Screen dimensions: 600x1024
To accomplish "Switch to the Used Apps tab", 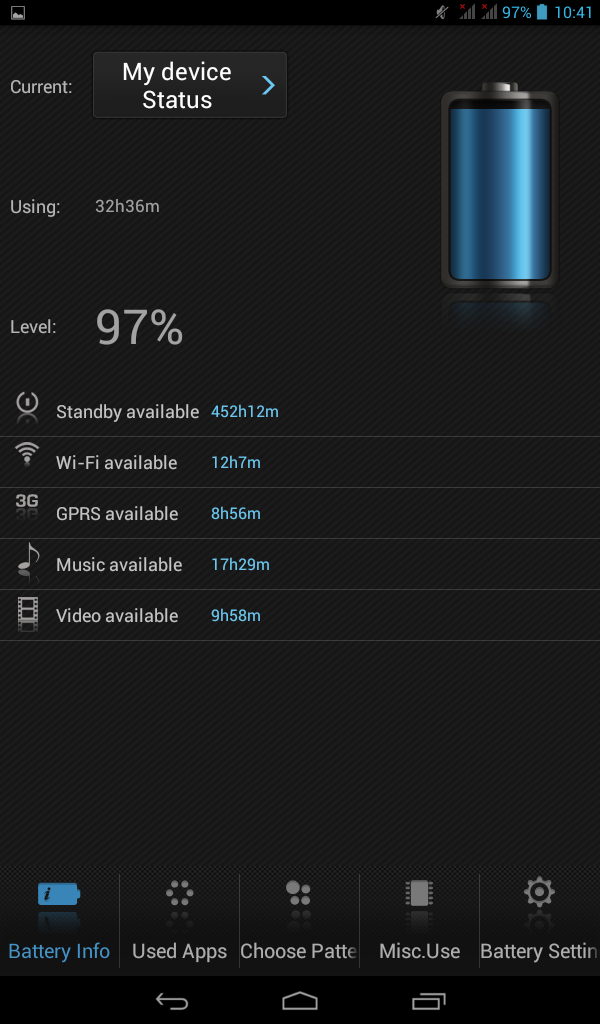I will 179,921.
